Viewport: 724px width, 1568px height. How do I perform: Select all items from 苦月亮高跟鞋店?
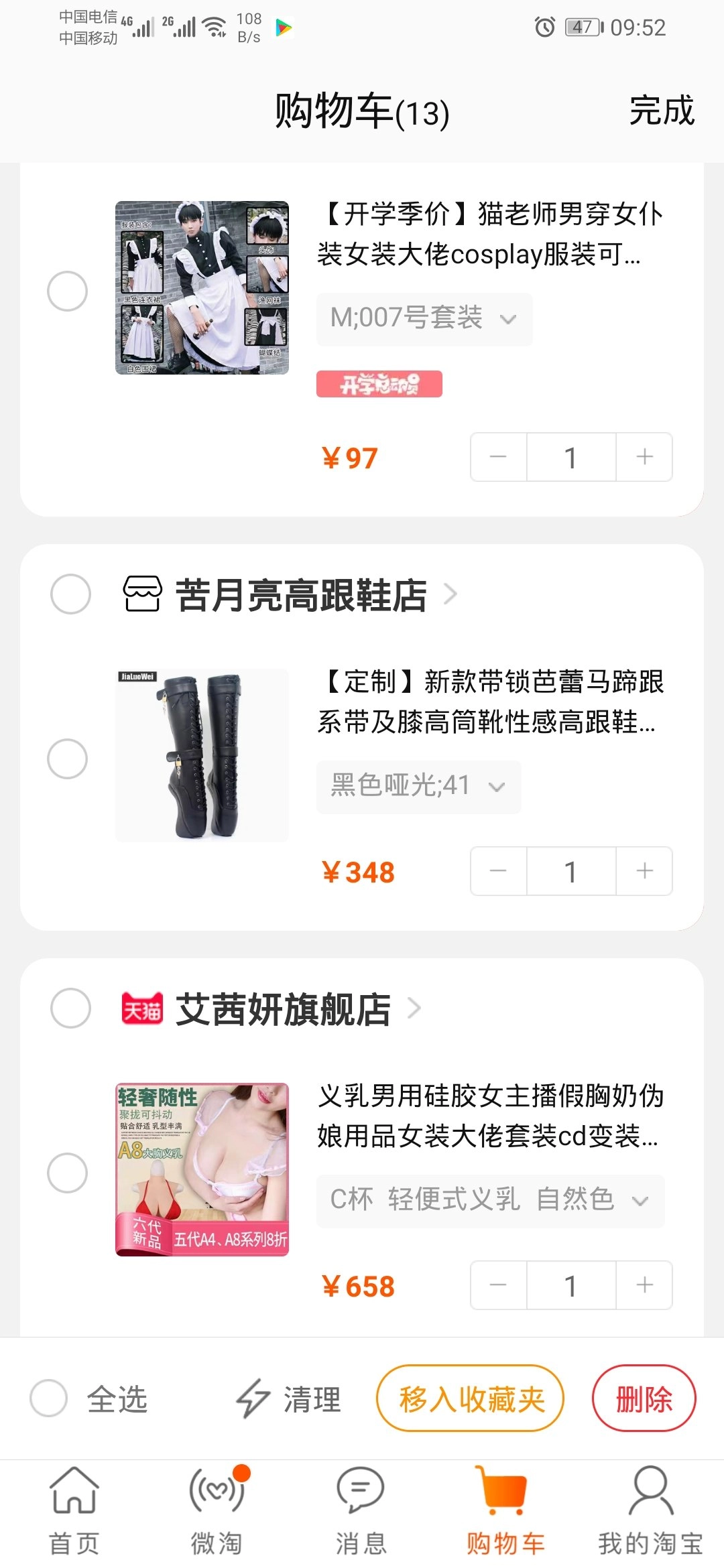click(71, 594)
